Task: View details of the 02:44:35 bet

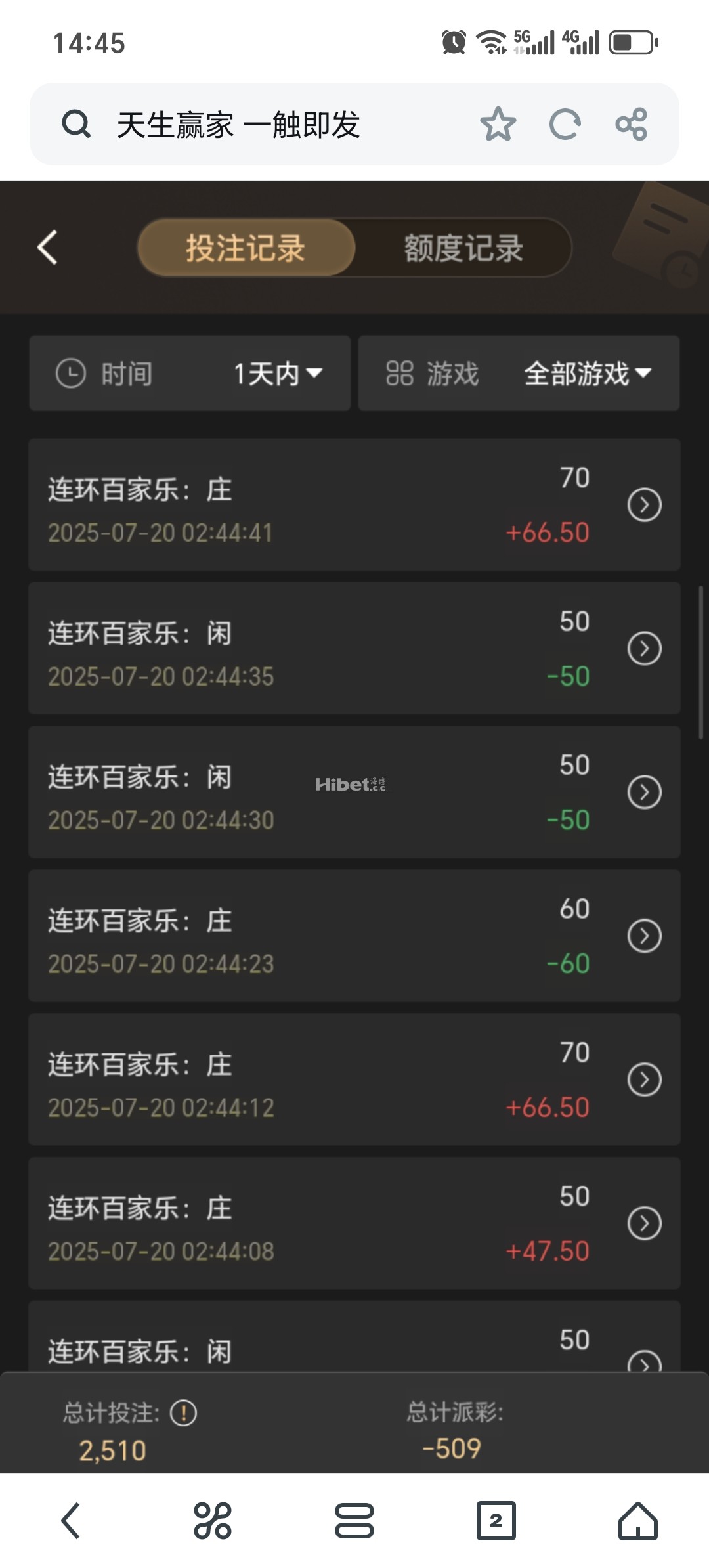Action: (x=644, y=649)
